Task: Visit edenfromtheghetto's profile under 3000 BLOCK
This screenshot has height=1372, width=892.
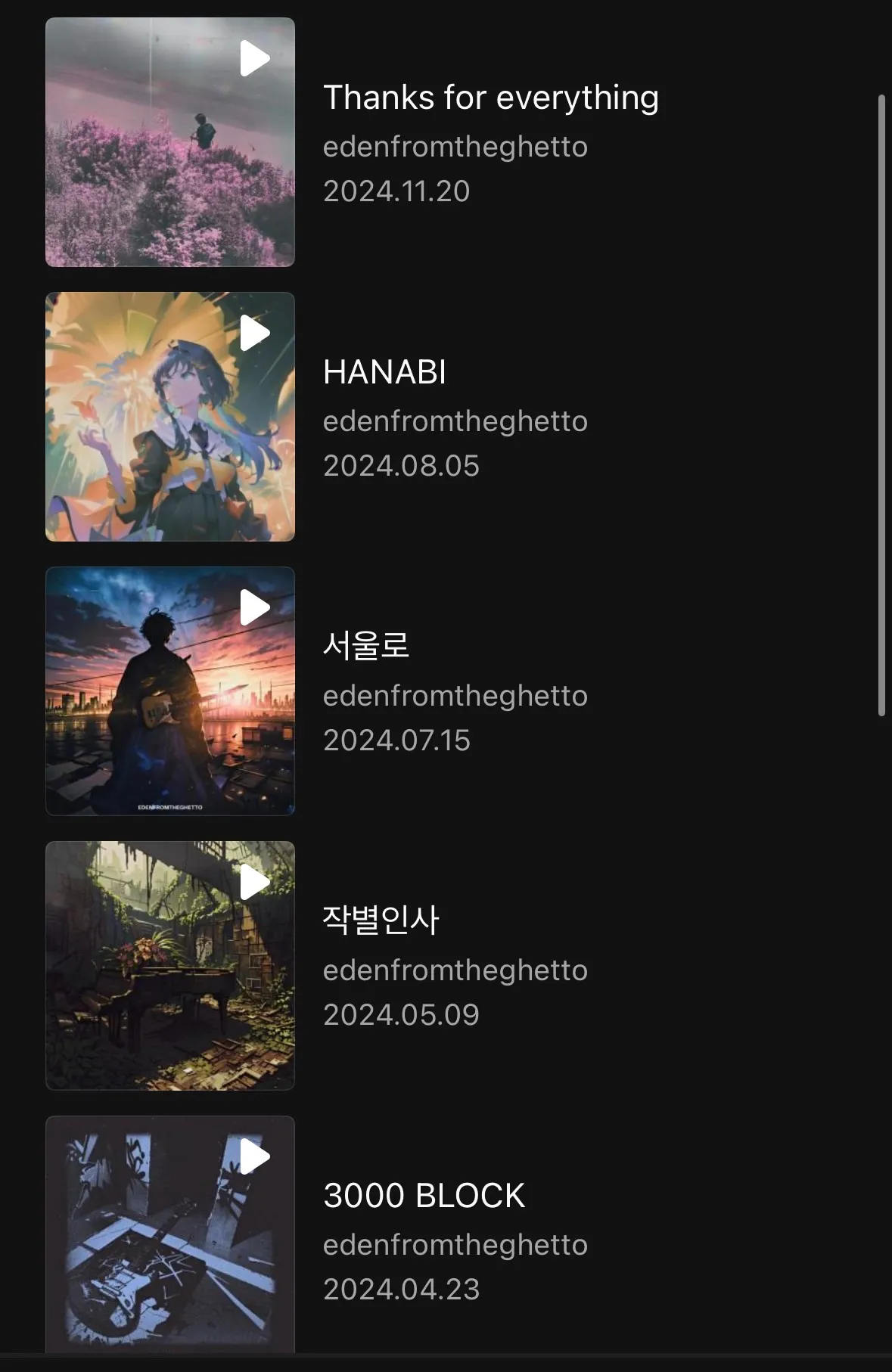Action: click(455, 1244)
